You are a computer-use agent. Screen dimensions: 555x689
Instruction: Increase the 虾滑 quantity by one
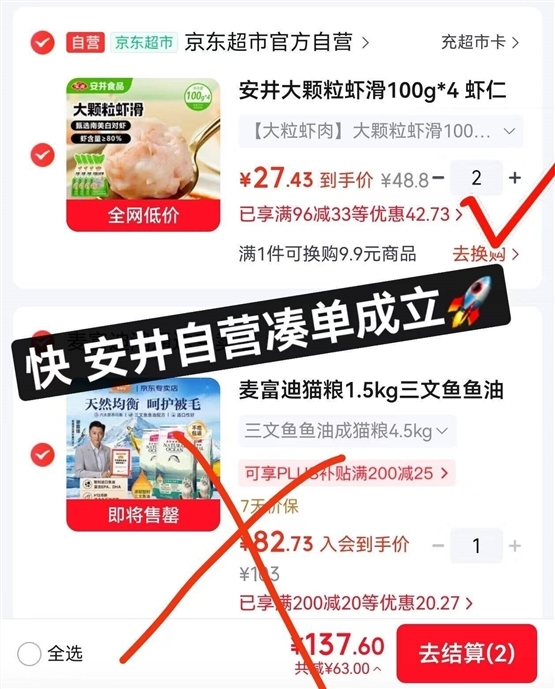point(515,178)
